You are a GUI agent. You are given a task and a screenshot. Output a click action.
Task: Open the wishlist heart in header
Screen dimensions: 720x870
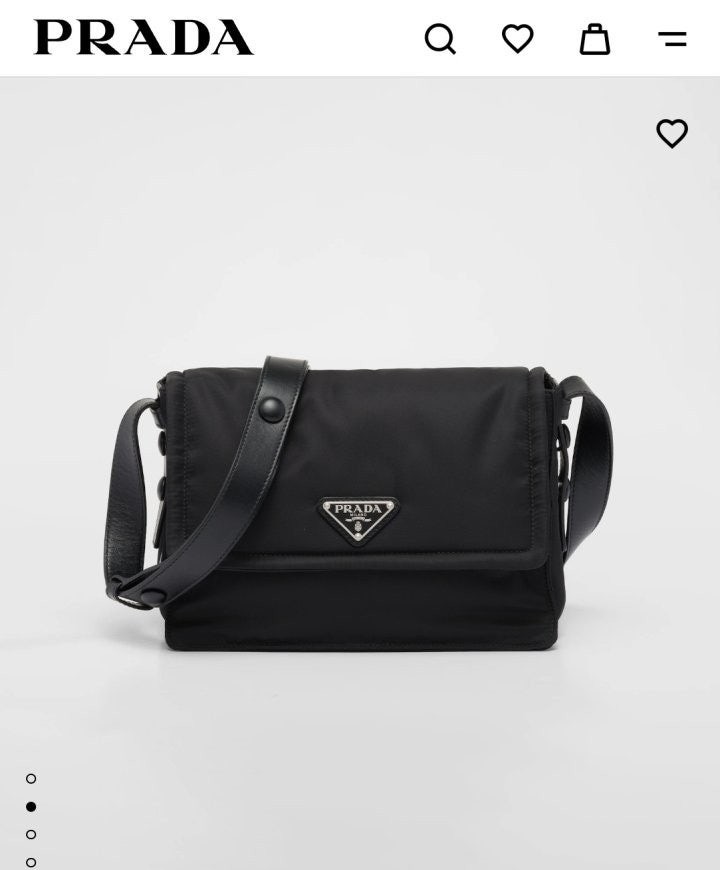tap(517, 39)
